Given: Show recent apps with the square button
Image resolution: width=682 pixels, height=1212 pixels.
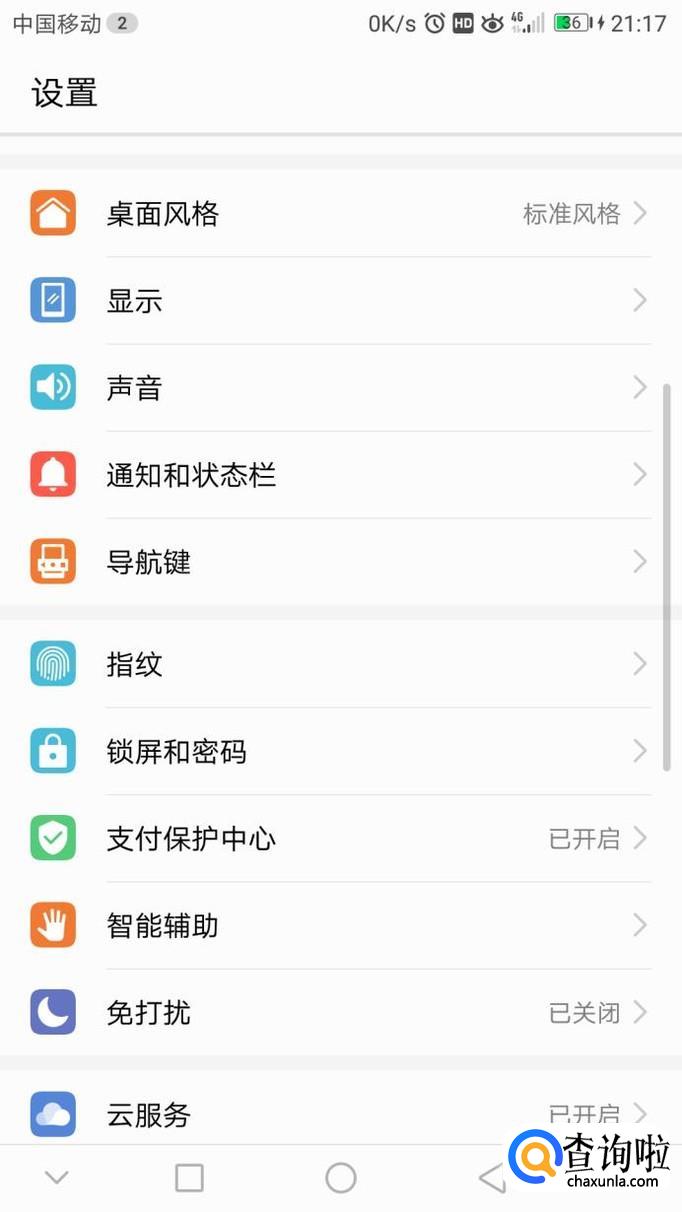Looking at the screenshot, I should 189,1178.
